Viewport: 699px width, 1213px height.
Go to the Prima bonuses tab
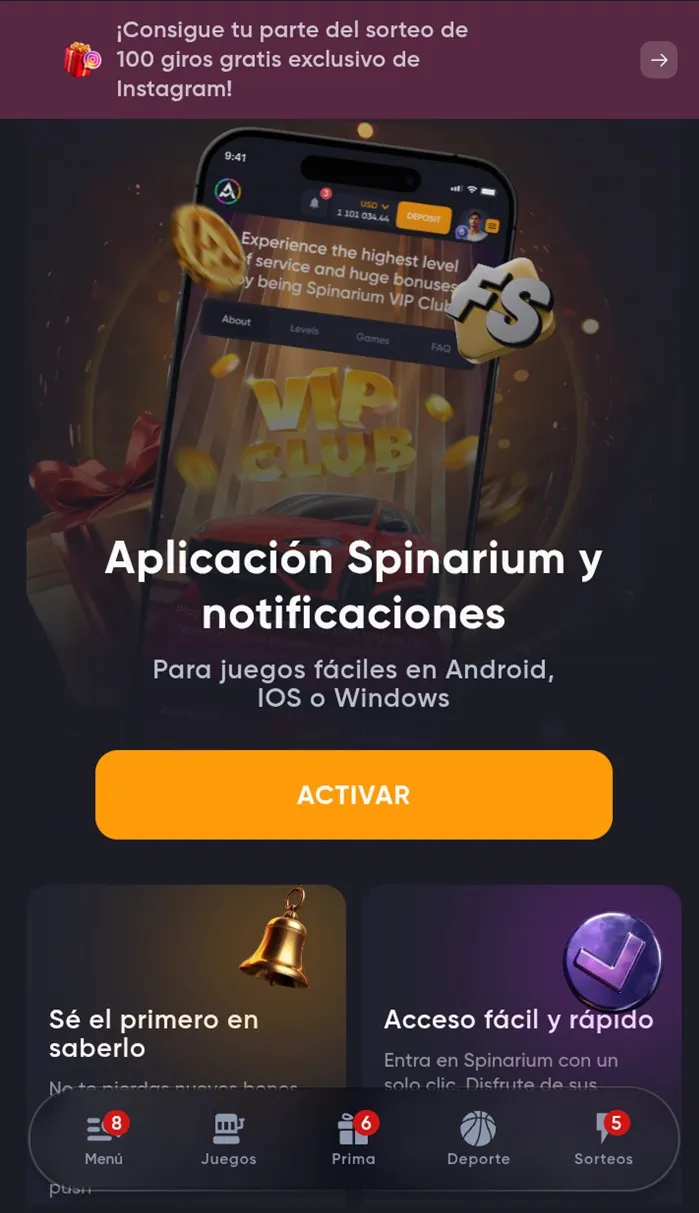[353, 1140]
